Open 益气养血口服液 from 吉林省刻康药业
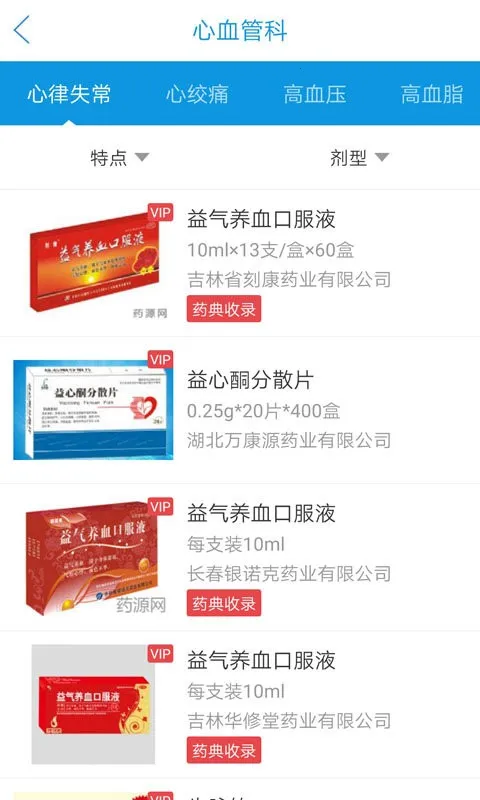Image resolution: width=480 pixels, height=800 pixels. (240, 263)
